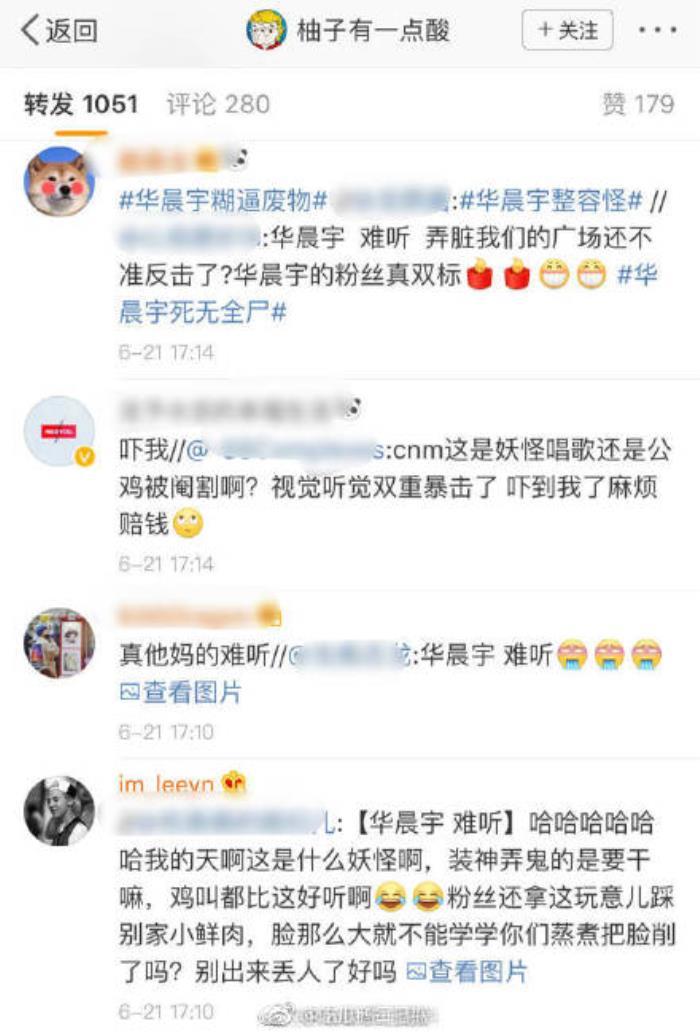The image size is (700, 1034).
Task: Switch to the 评论 280 tab
Action: click(x=218, y=104)
